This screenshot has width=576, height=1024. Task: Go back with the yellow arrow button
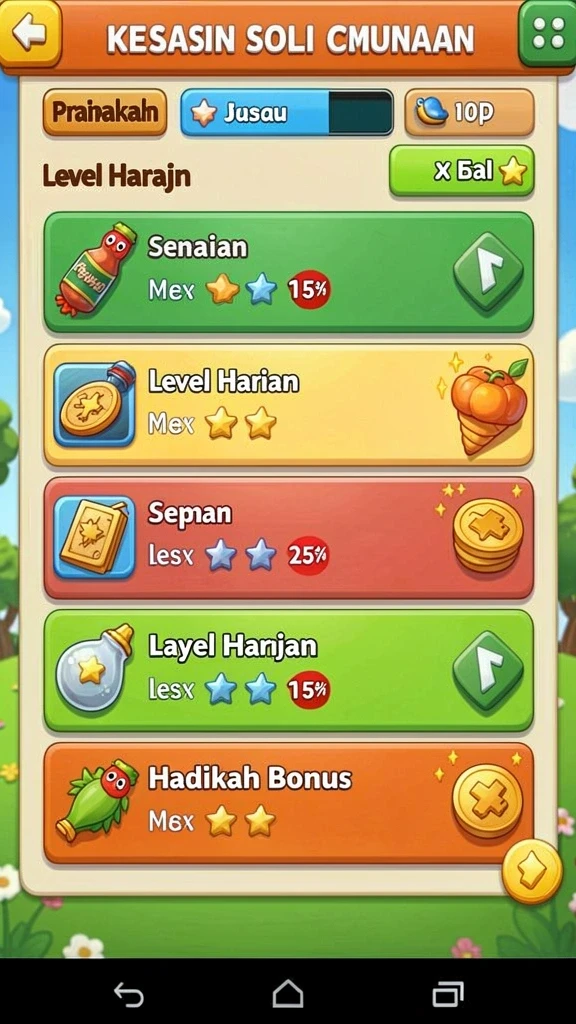pyautogui.click(x=31, y=33)
